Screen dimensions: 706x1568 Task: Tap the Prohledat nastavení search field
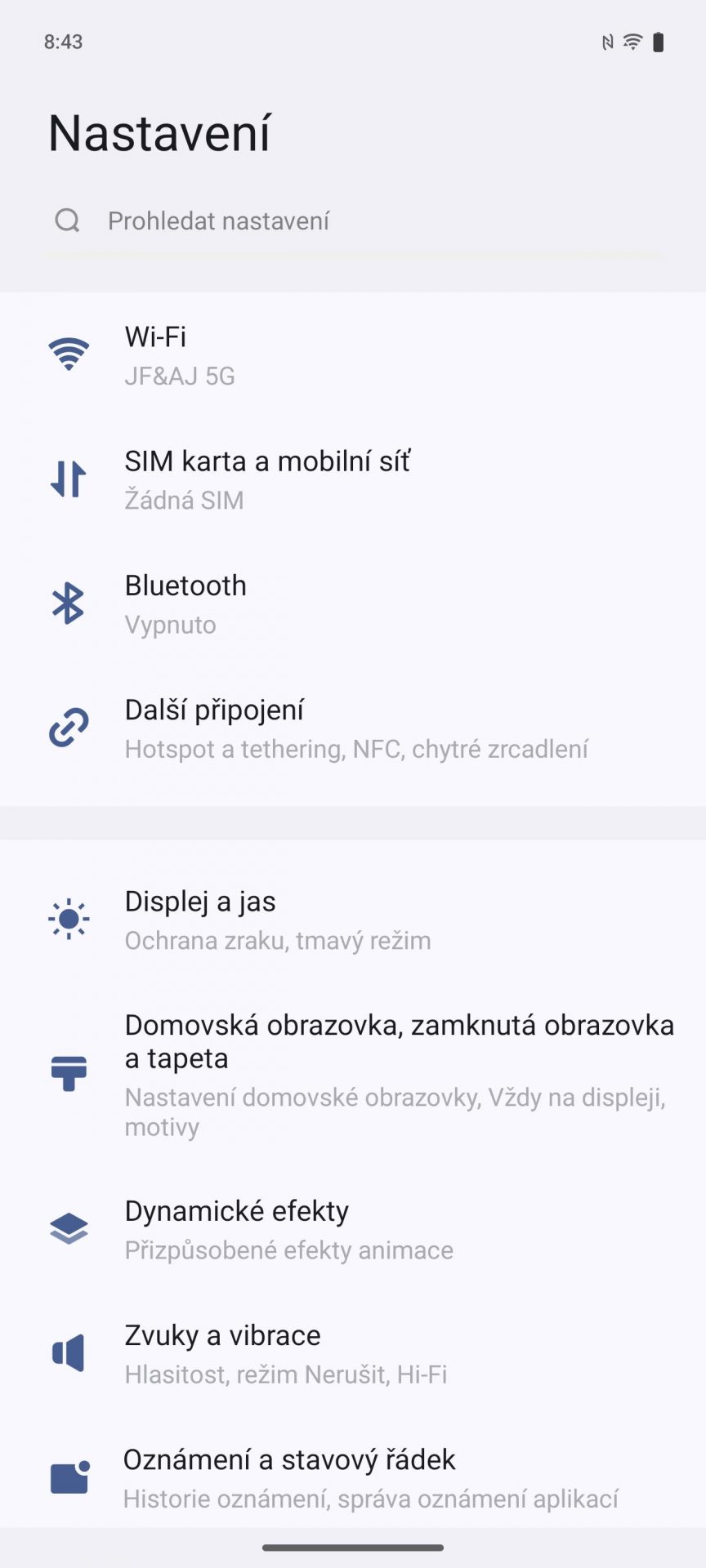coord(353,221)
